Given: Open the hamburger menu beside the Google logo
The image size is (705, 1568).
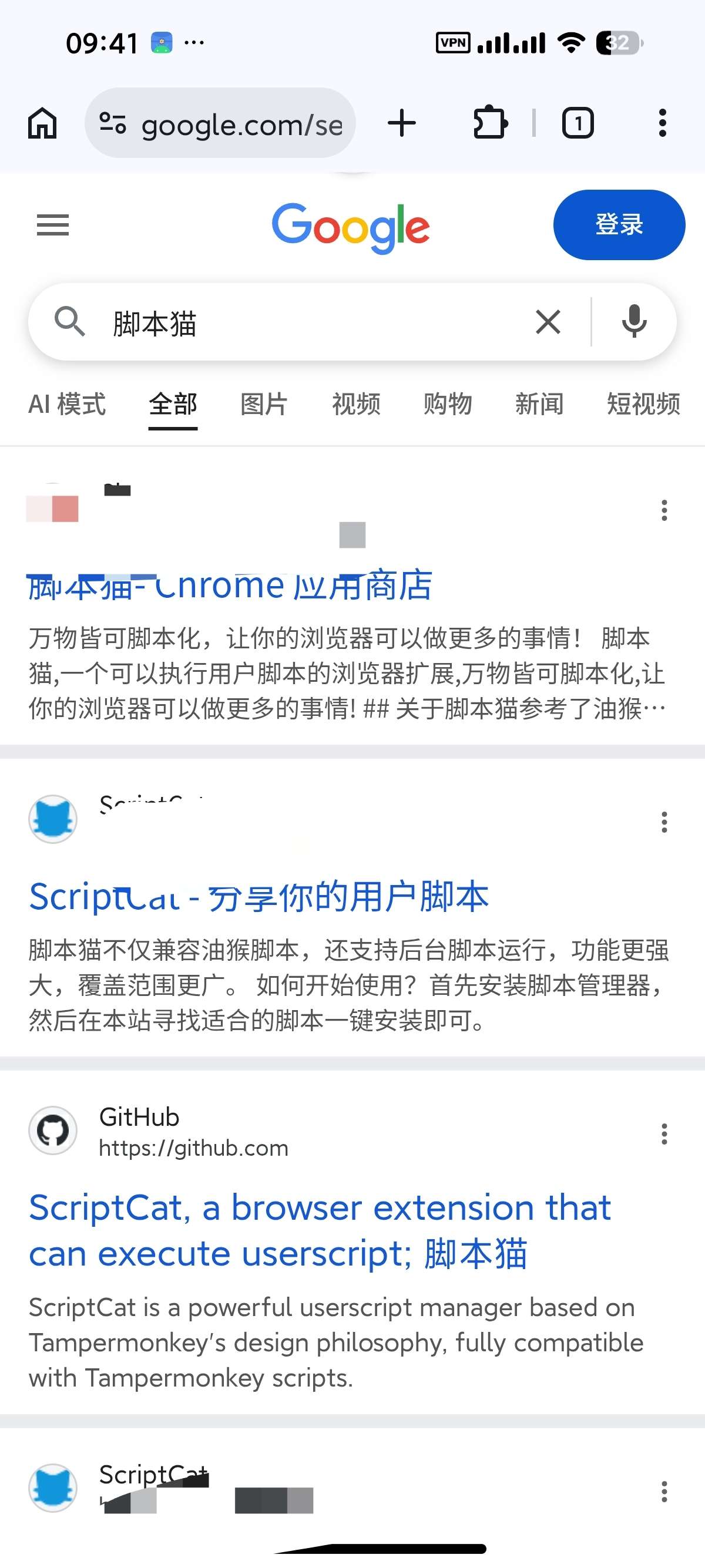Looking at the screenshot, I should 52,224.
